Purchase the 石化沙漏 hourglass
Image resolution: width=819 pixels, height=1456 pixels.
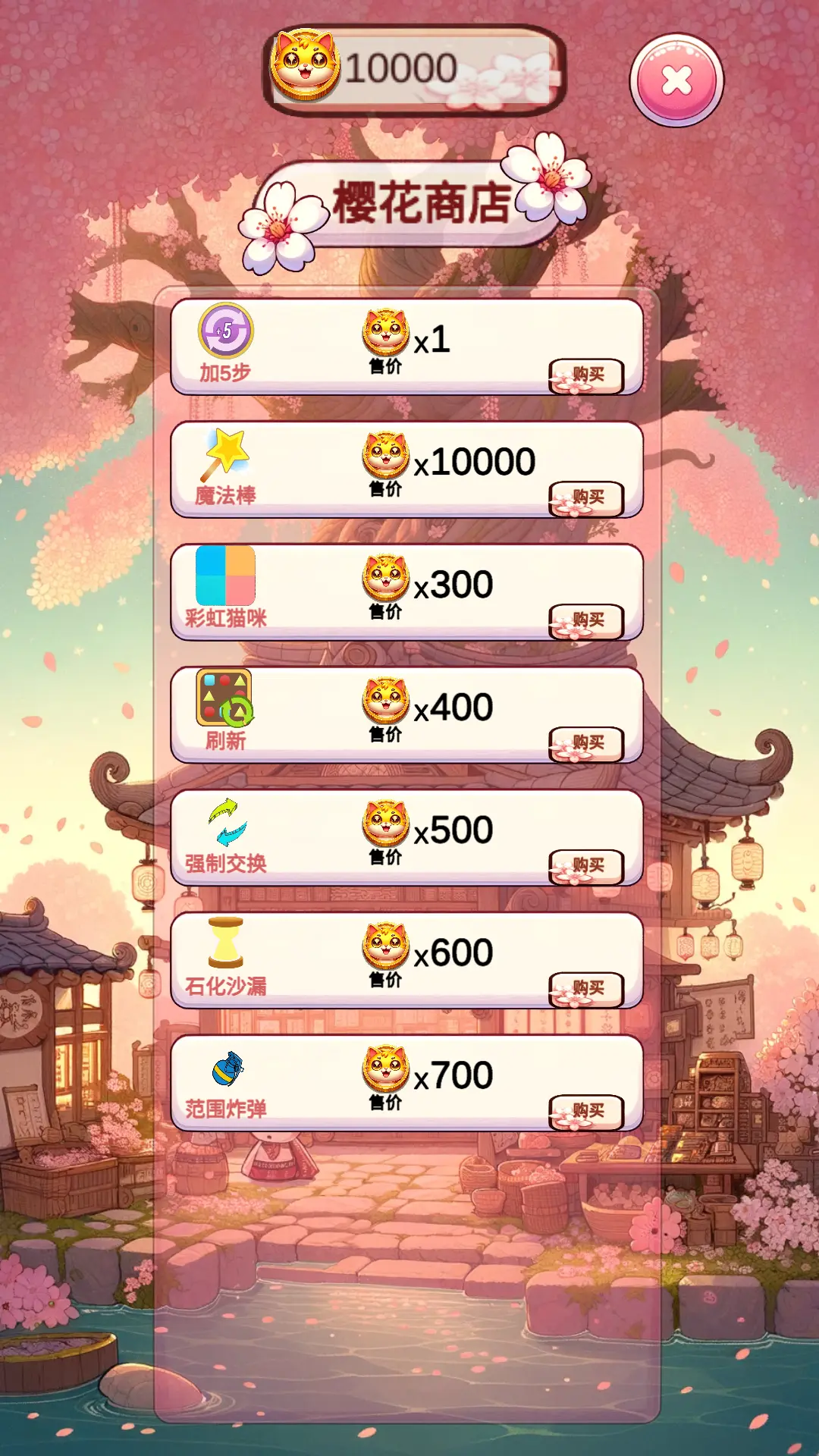coord(587,990)
